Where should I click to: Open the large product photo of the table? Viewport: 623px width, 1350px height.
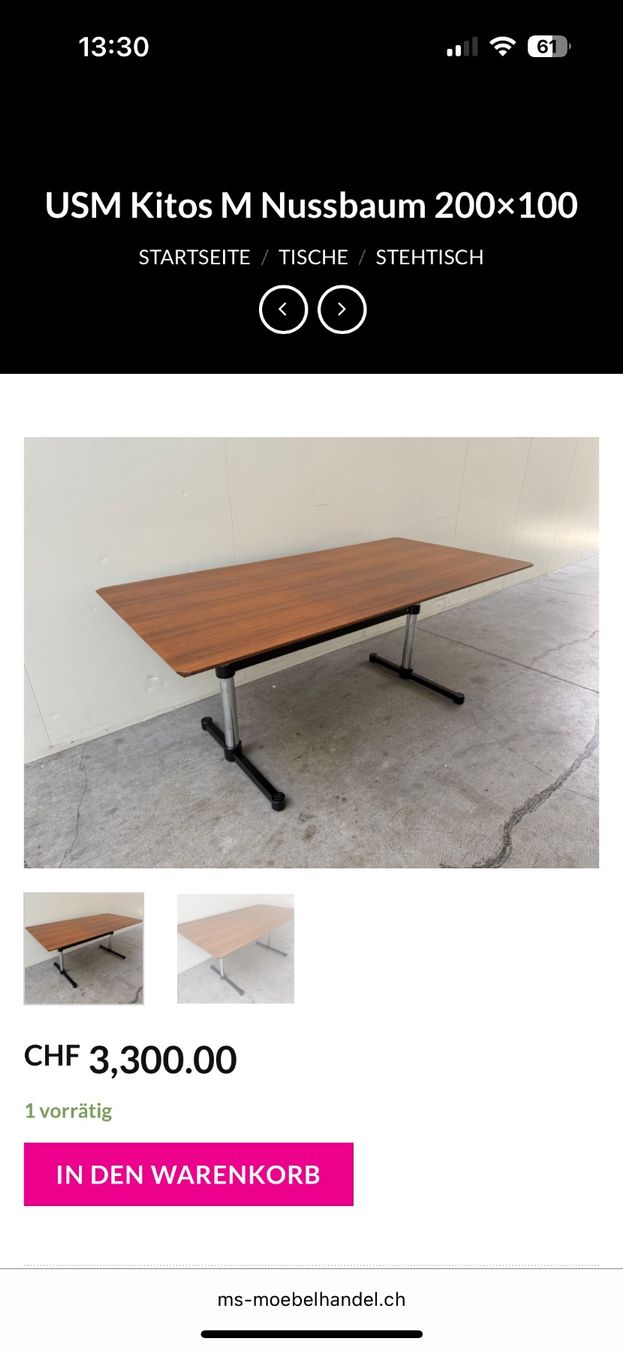coord(311,652)
